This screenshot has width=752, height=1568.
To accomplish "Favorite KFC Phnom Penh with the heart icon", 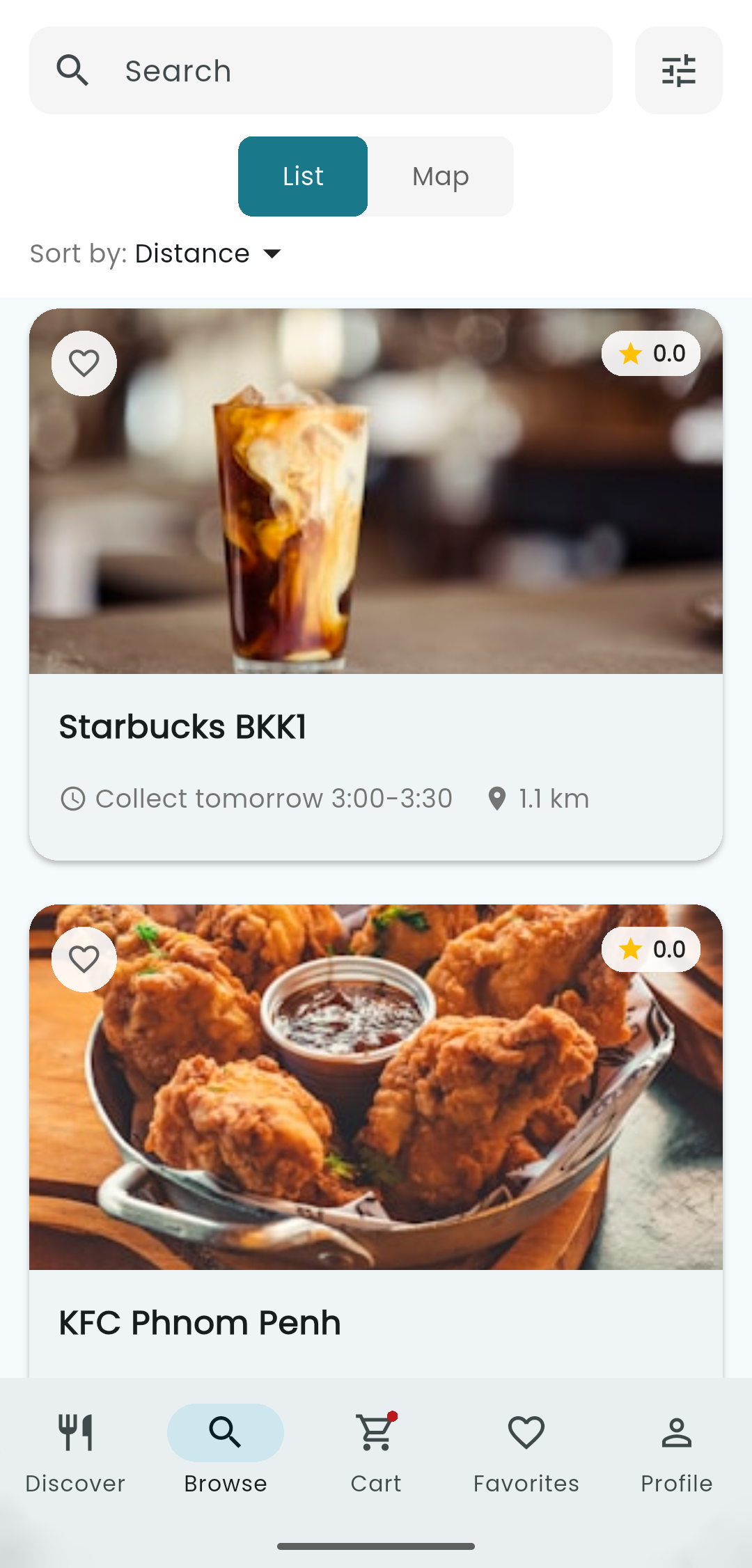I will [84, 959].
